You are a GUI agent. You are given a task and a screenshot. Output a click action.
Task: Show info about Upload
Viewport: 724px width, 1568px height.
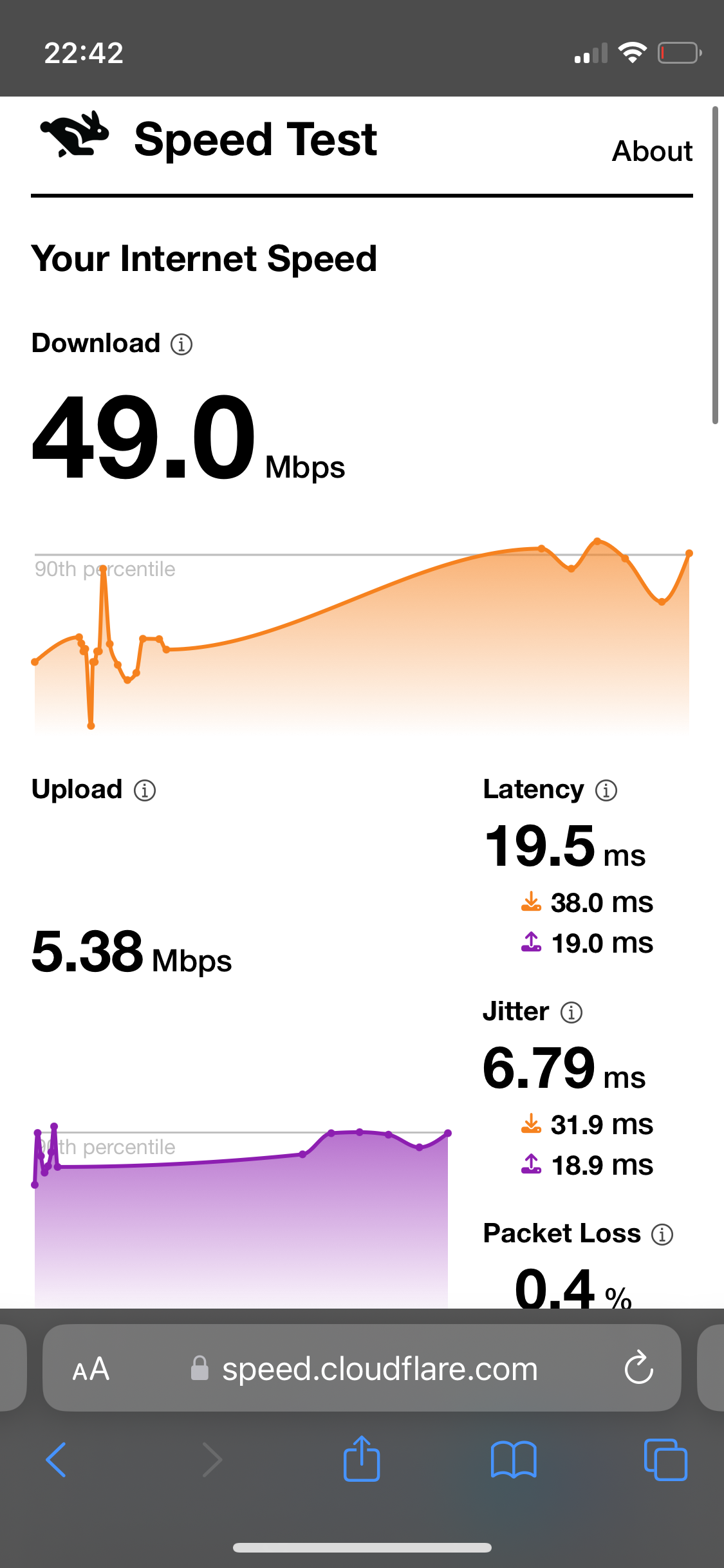pos(145,790)
